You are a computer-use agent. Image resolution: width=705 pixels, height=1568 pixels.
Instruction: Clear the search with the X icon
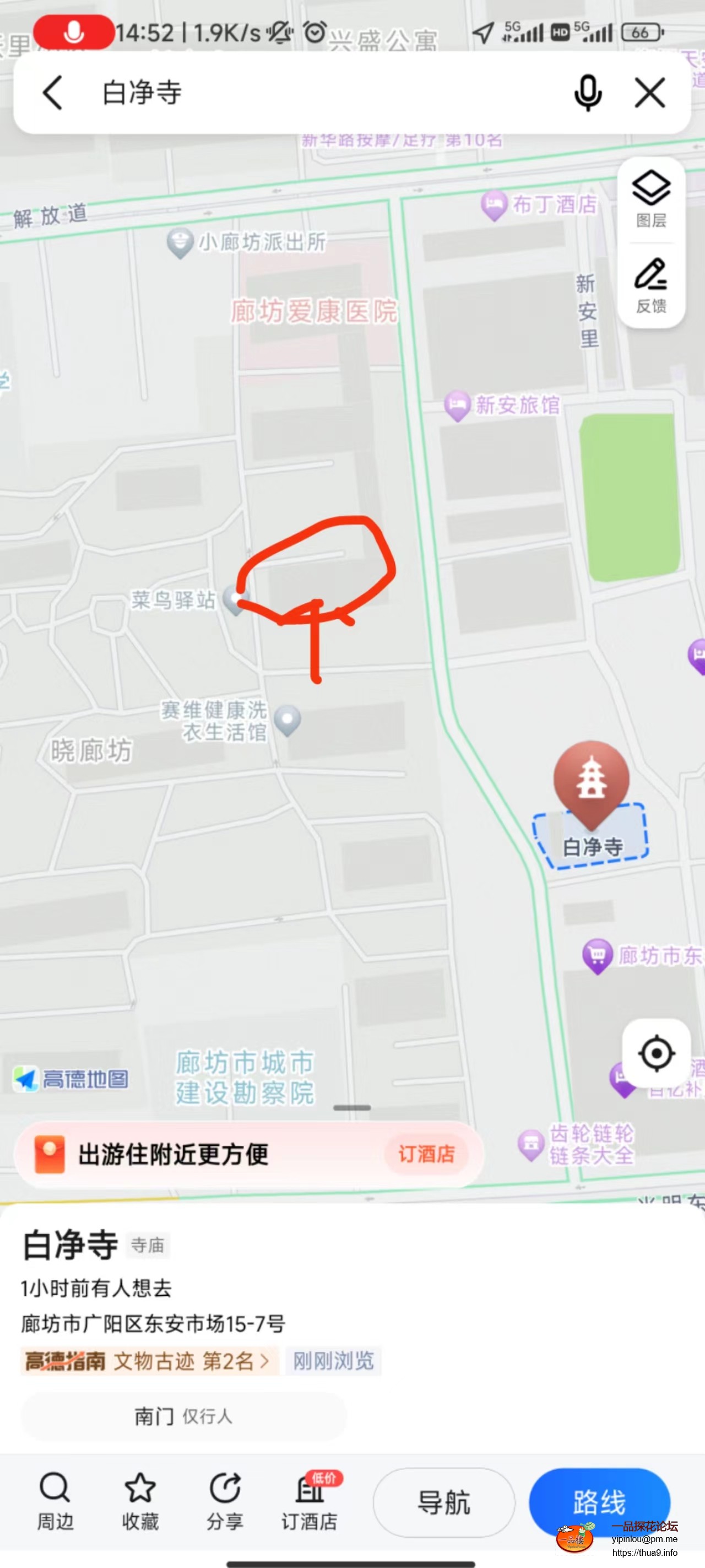point(649,93)
